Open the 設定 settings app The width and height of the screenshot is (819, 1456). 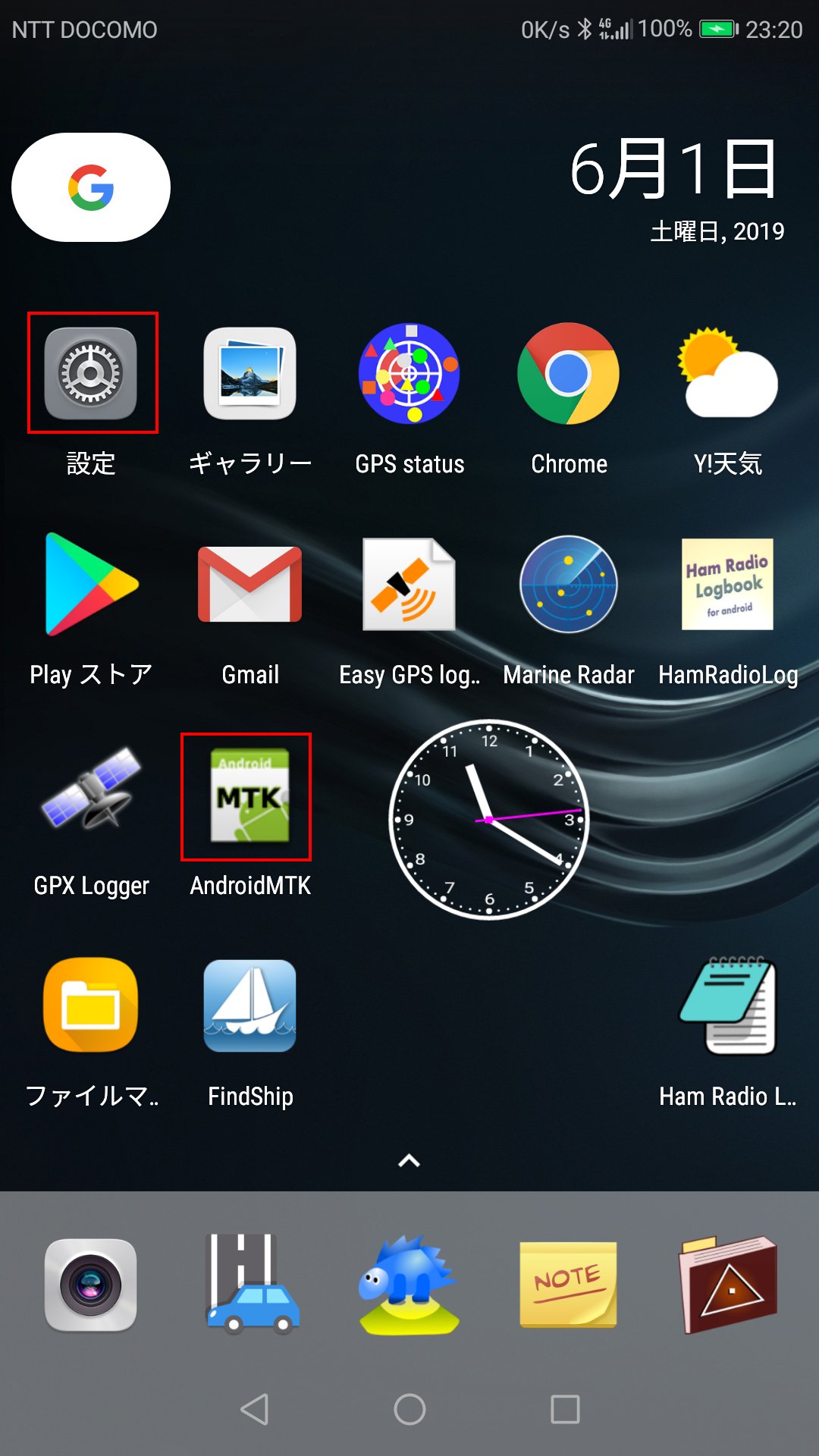tap(91, 374)
